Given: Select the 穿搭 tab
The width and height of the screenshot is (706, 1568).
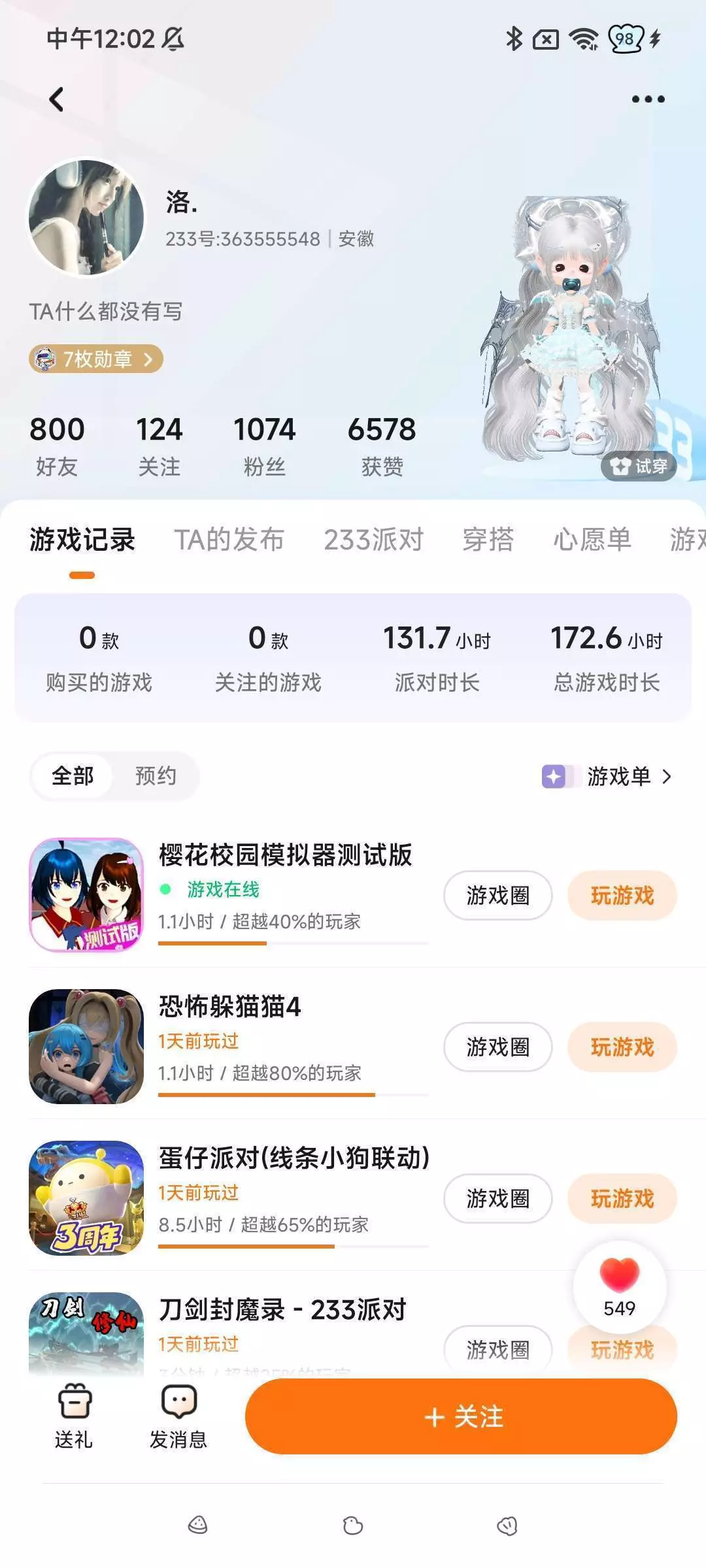Looking at the screenshot, I should tap(488, 540).
